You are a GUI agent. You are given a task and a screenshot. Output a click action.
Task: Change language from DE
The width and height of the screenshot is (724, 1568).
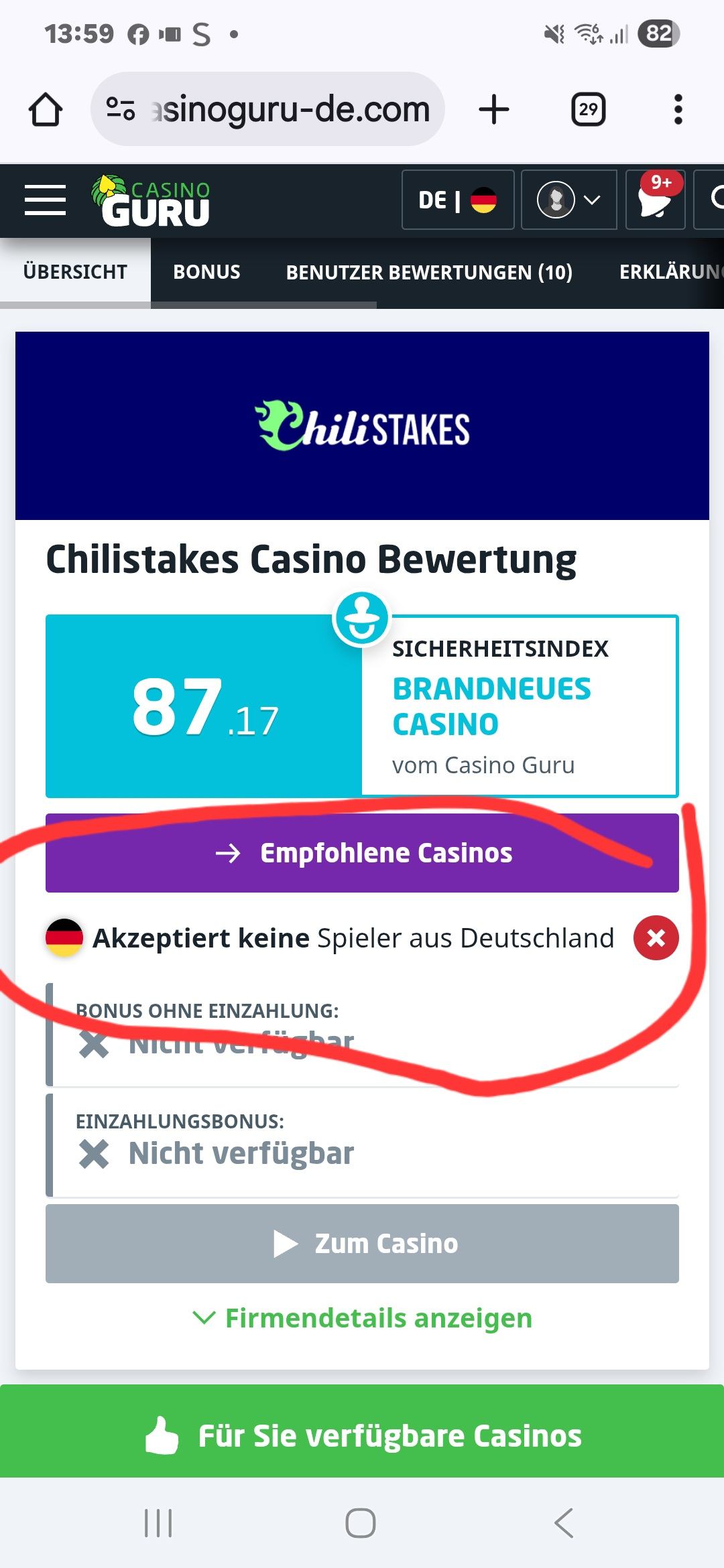click(x=457, y=200)
